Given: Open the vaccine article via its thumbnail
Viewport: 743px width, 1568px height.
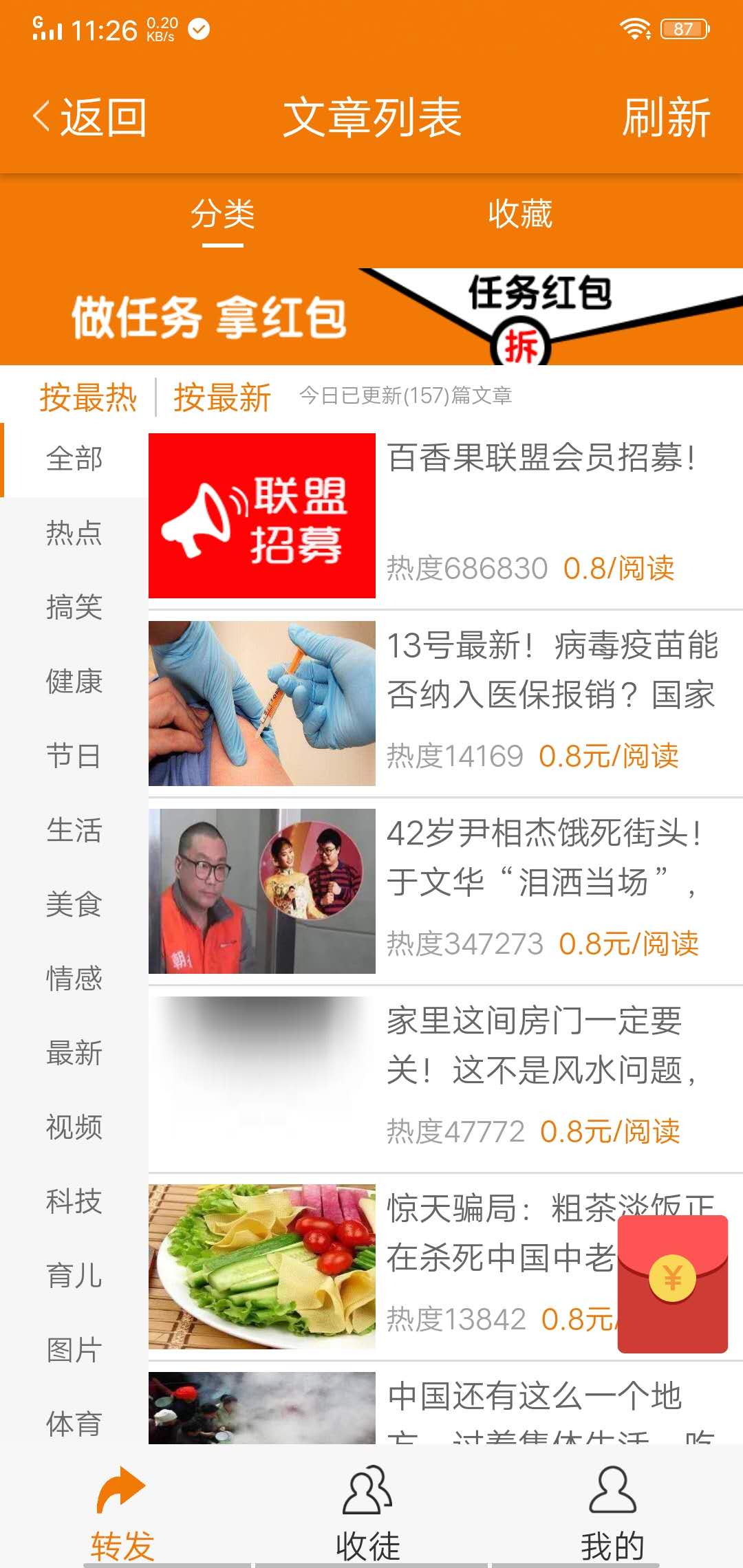Looking at the screenshot, I should (x=261, y=701).
